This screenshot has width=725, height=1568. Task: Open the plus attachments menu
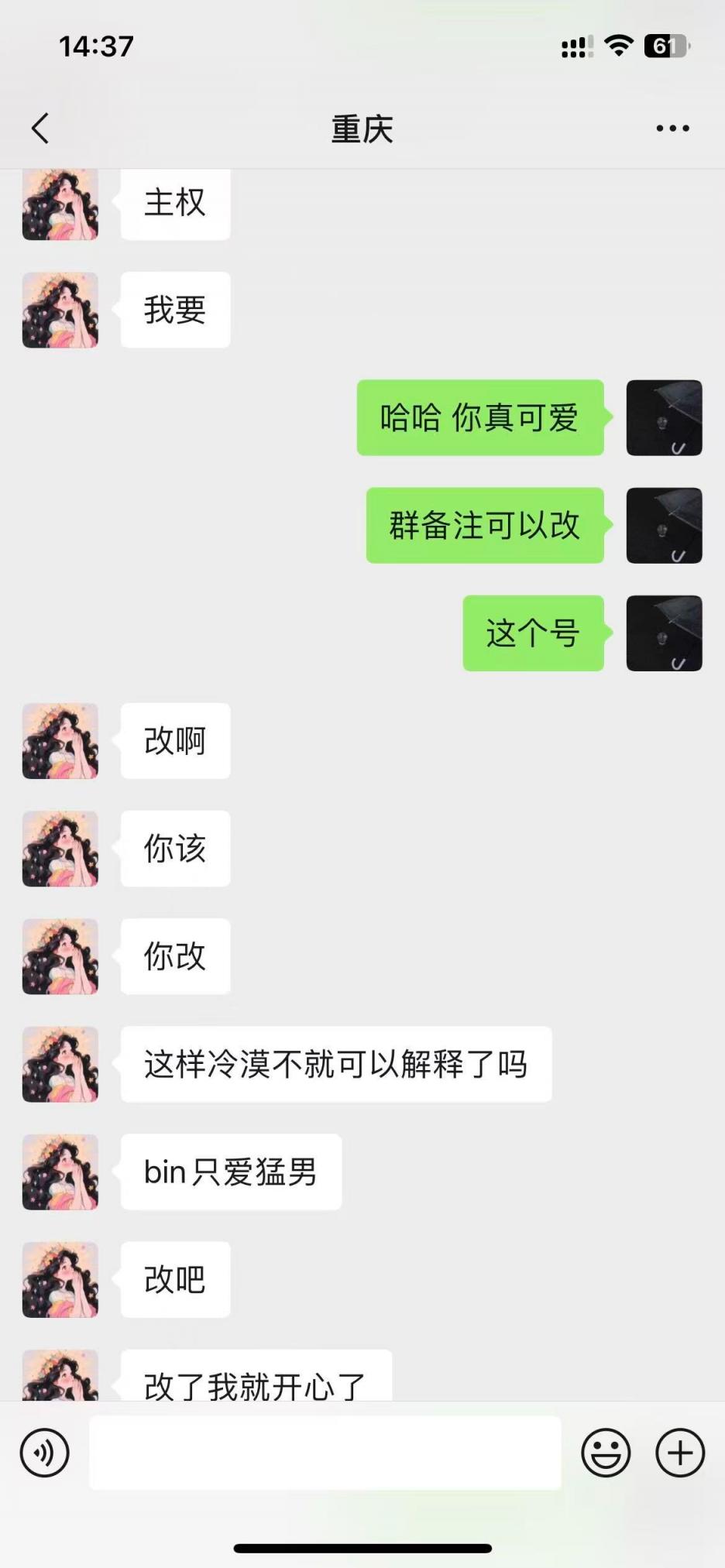click(680, 1453)
